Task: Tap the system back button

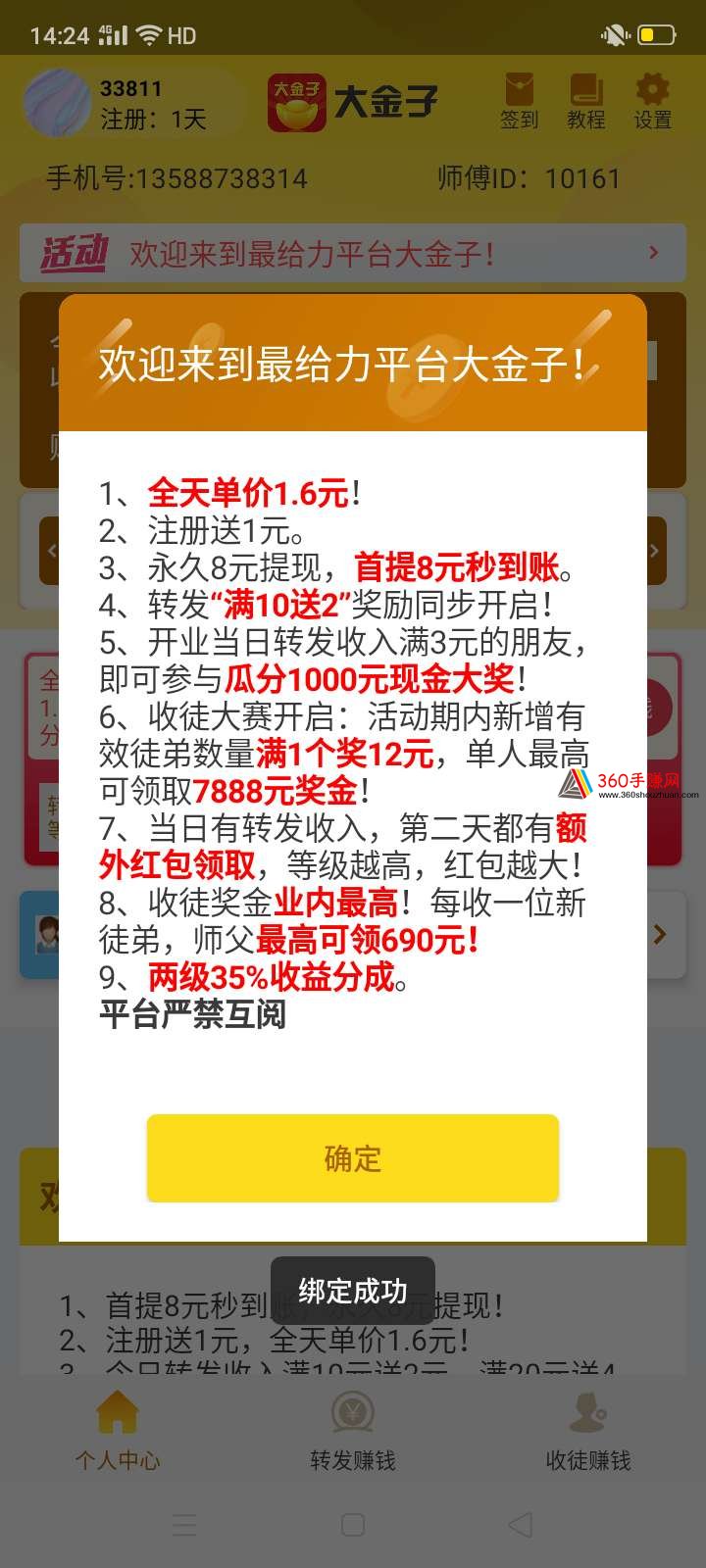Action: click(x=521, y=1525)
